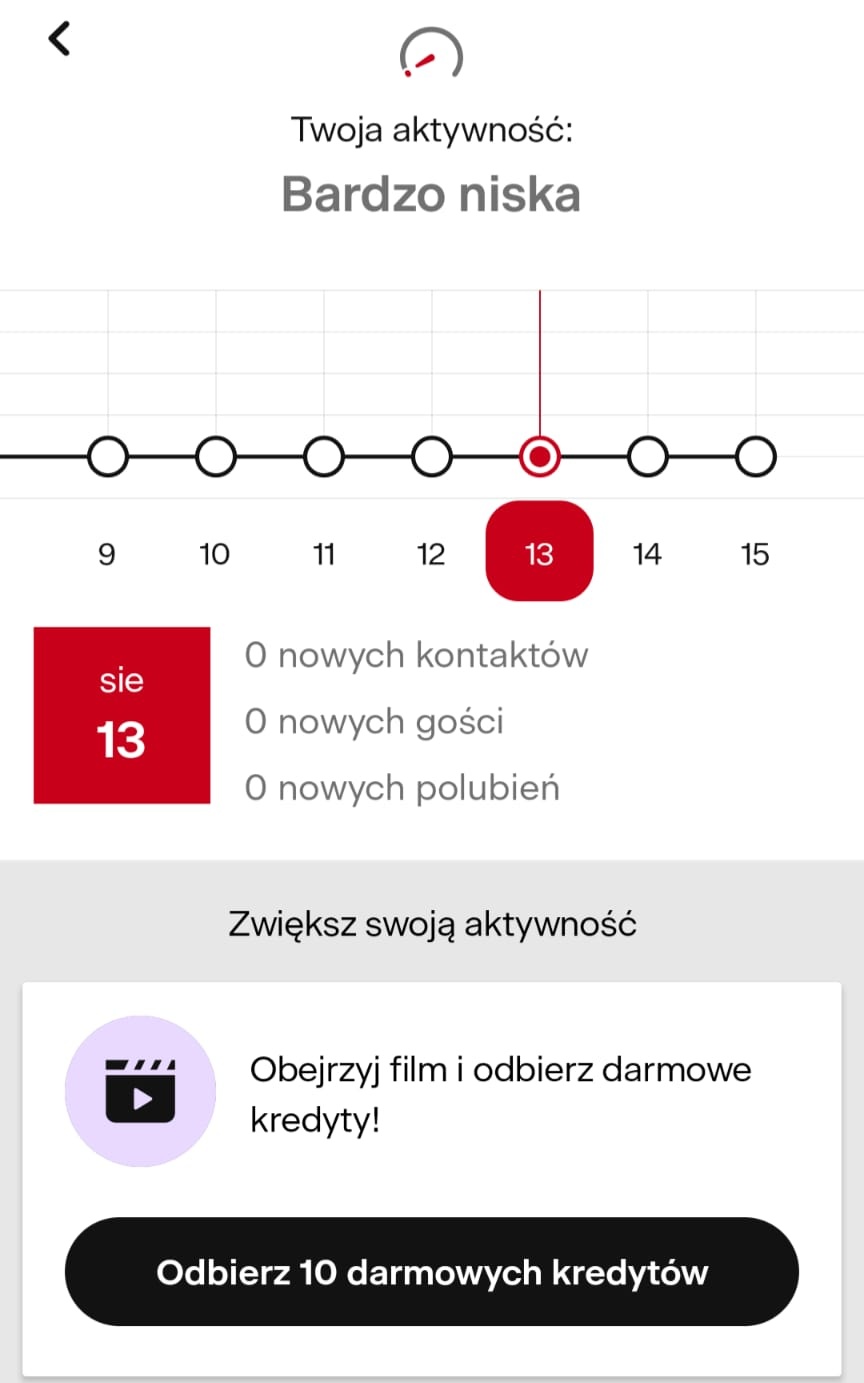The image size is (864, 1383).
Task: Select day 9 on the activity chart
Action: [107, 553]
